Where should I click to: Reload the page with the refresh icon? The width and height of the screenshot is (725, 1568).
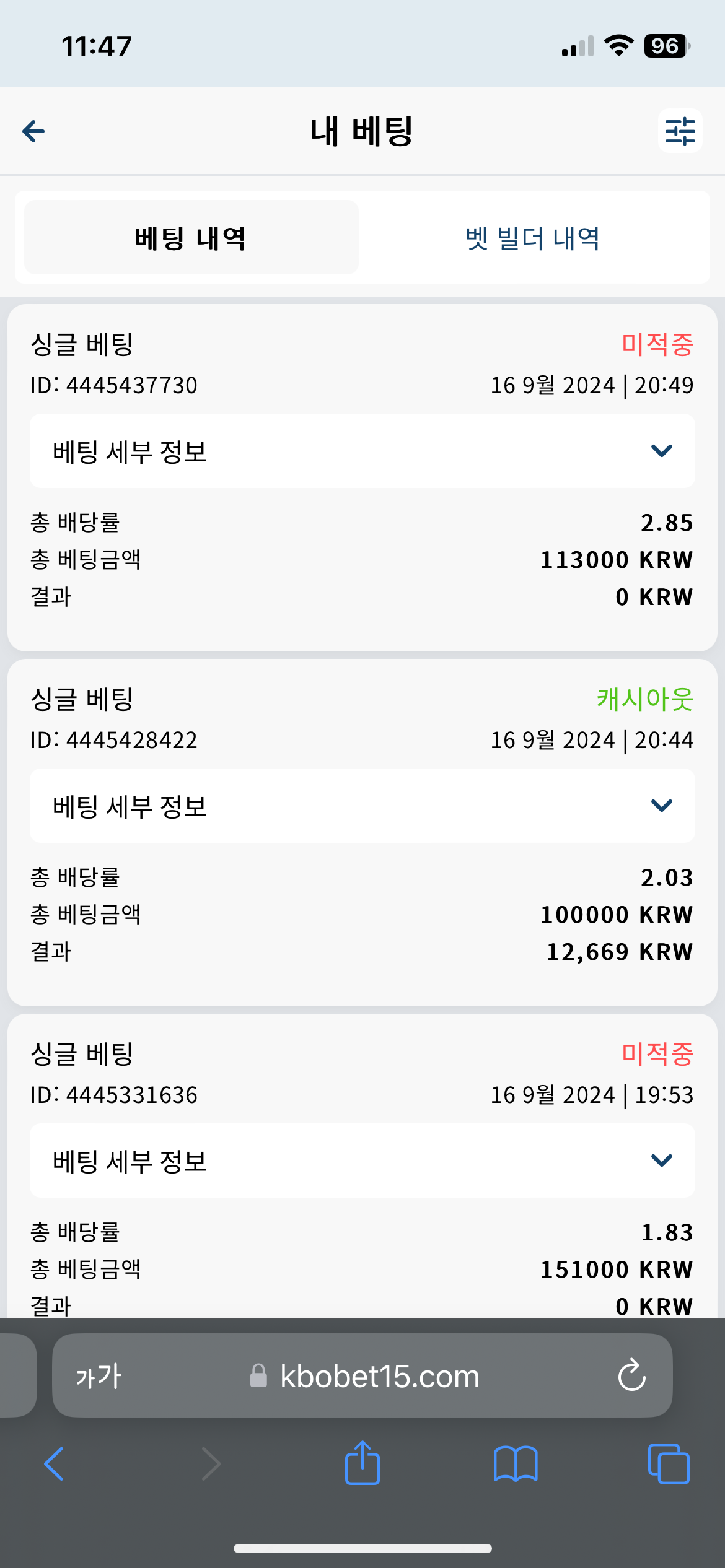click(x=632, y=1375)
